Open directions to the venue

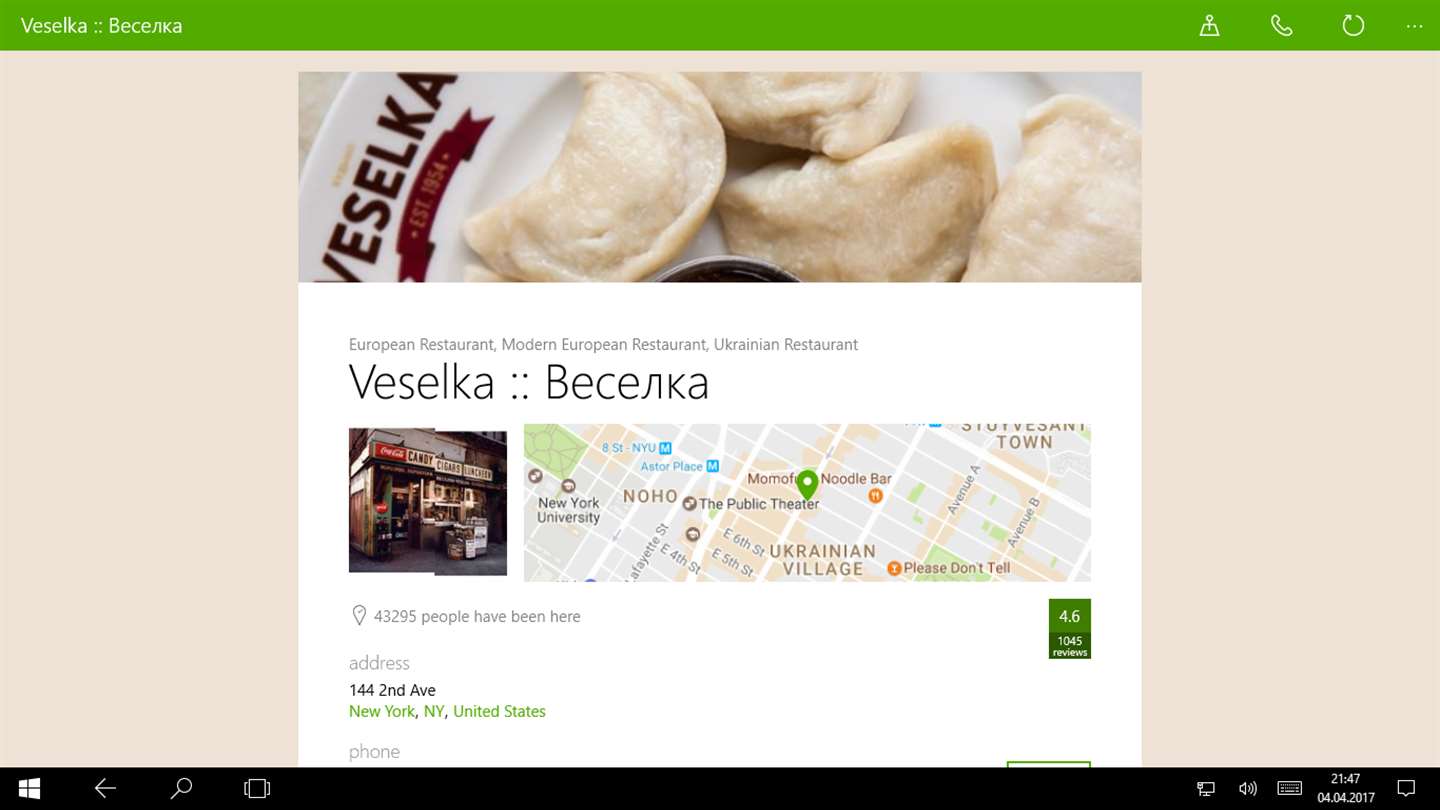(1209, 26)
